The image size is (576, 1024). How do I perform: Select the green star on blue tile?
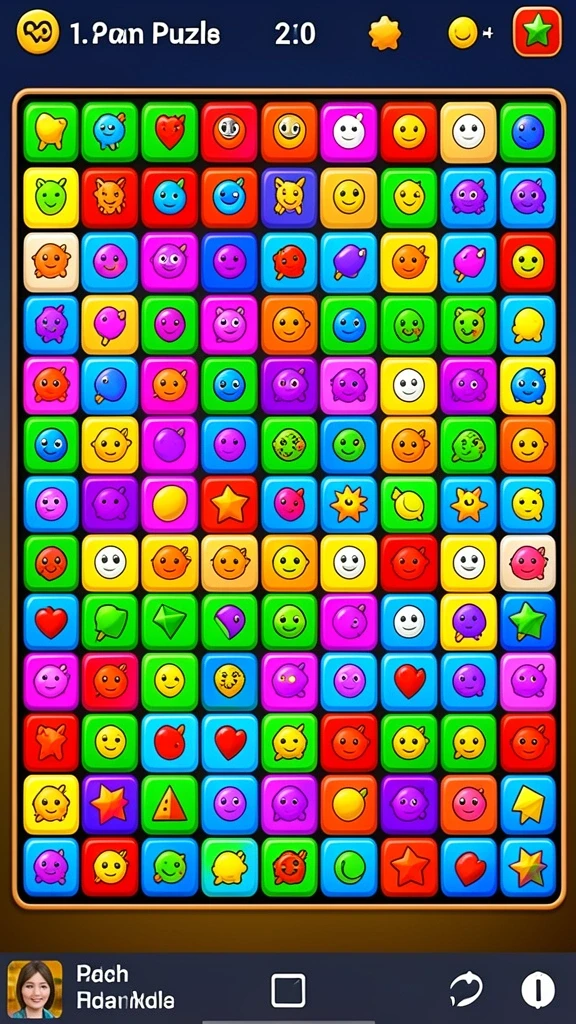tap(528, 622)
